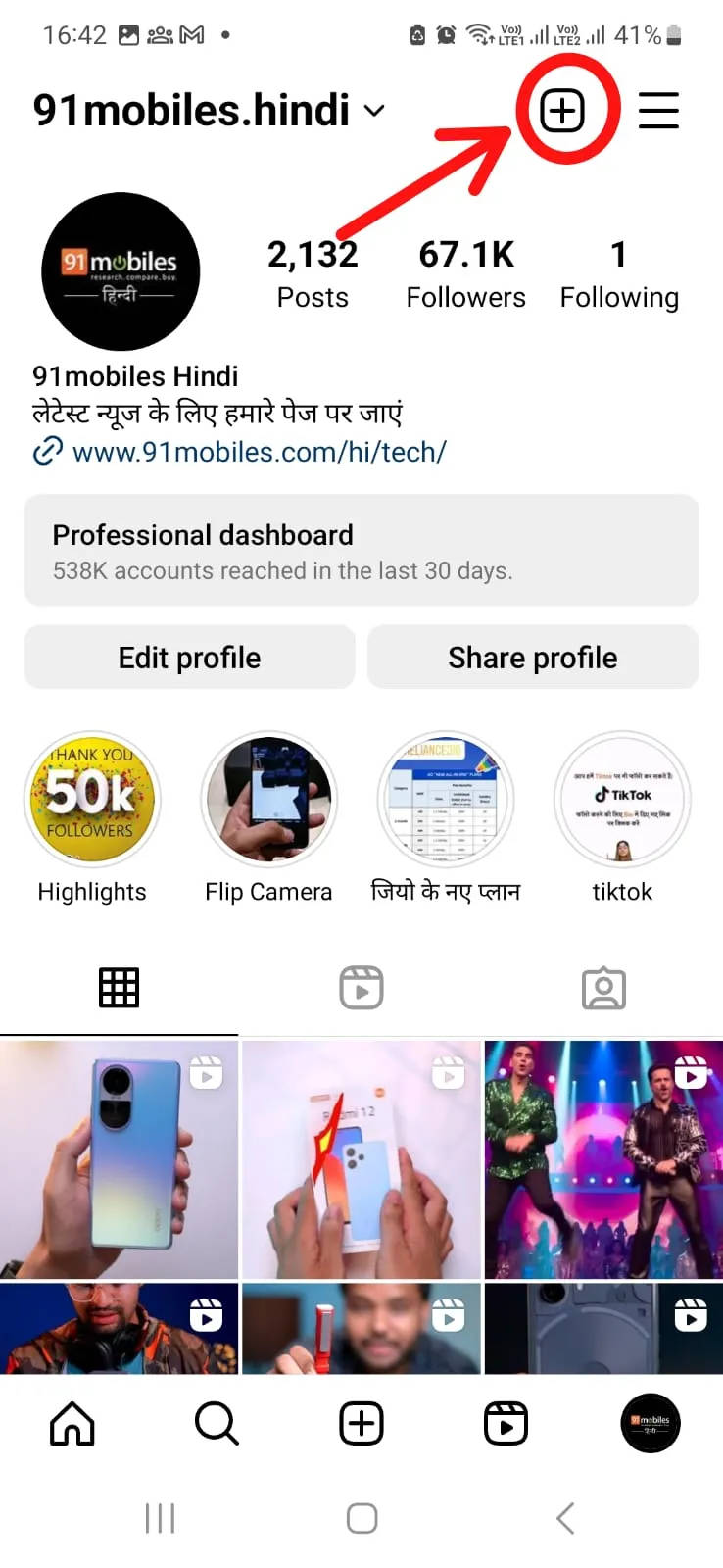The height and width of the screenshot is (1568, 723).
Task: Open the Highlights story highlight
Action: point(92,800)
